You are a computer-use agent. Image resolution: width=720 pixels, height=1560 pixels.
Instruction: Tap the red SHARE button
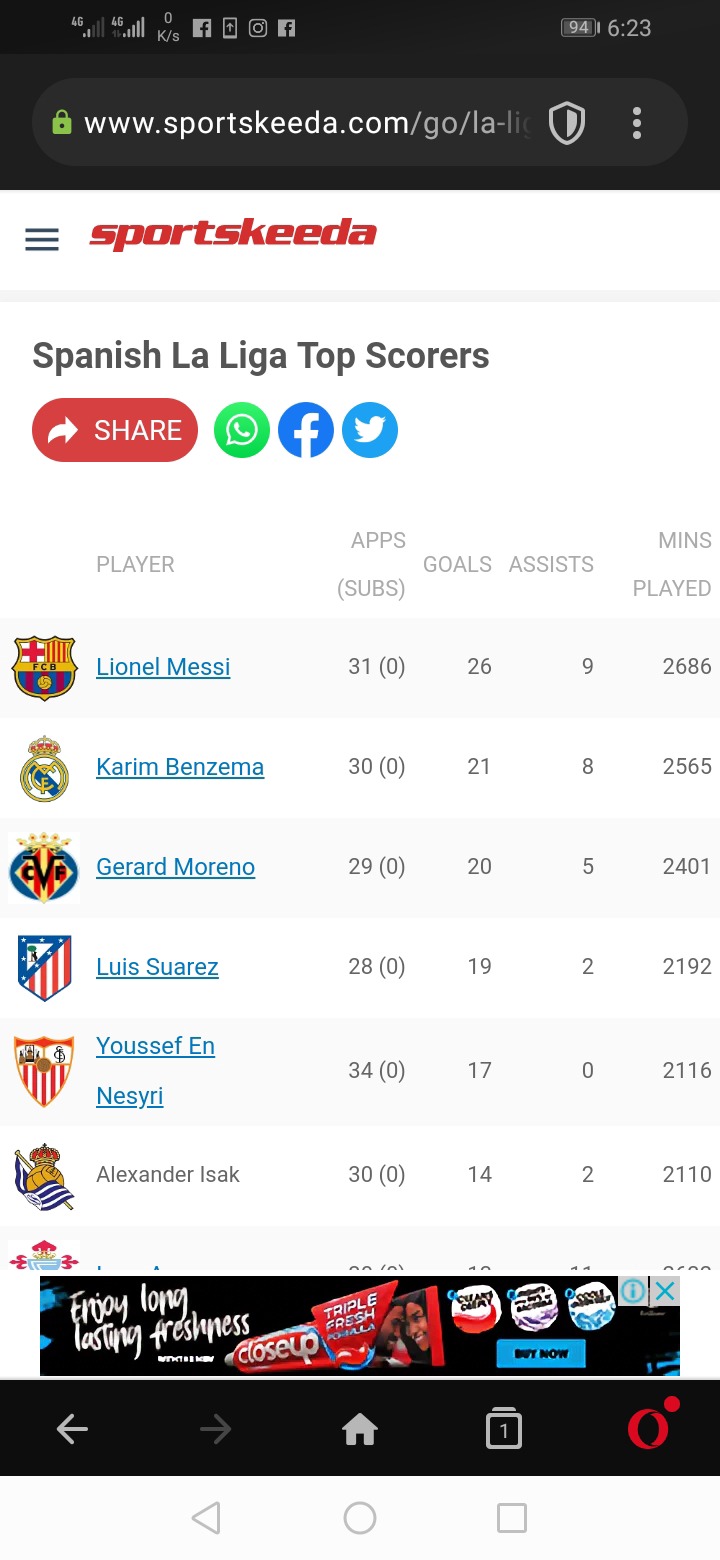(115, 430)
